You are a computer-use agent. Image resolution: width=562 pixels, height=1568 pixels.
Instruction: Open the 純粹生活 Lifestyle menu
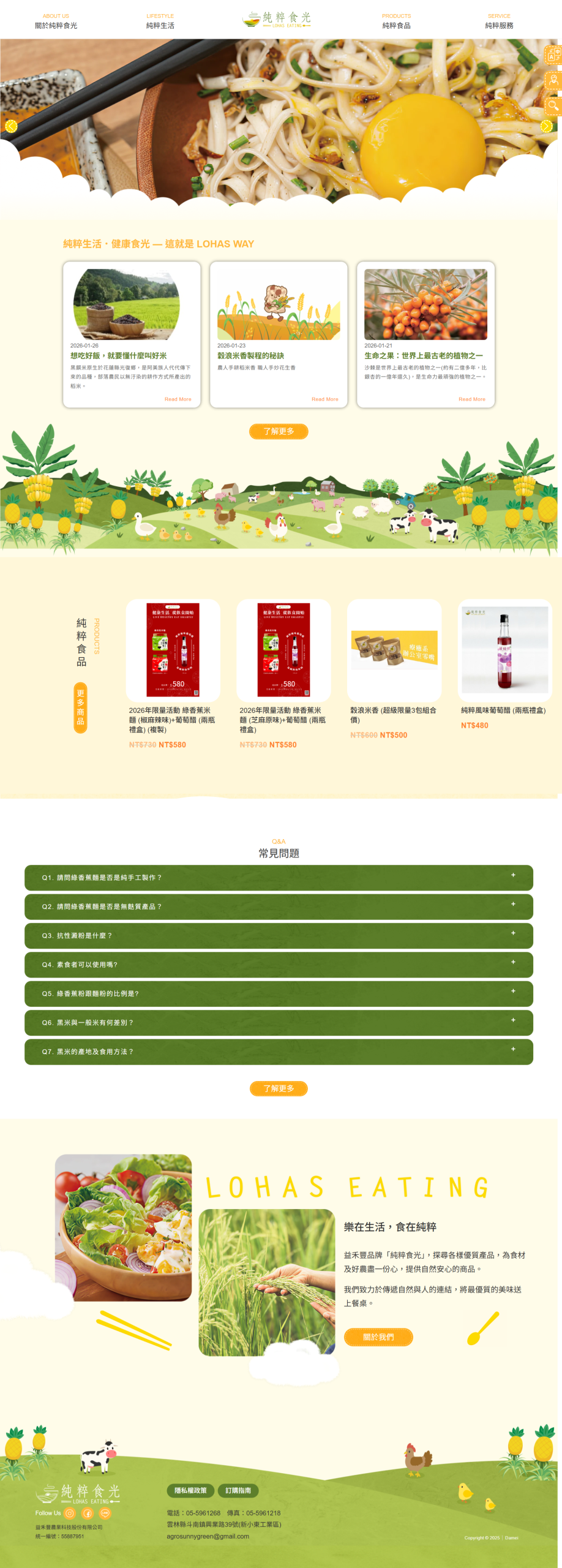[160, 21]
